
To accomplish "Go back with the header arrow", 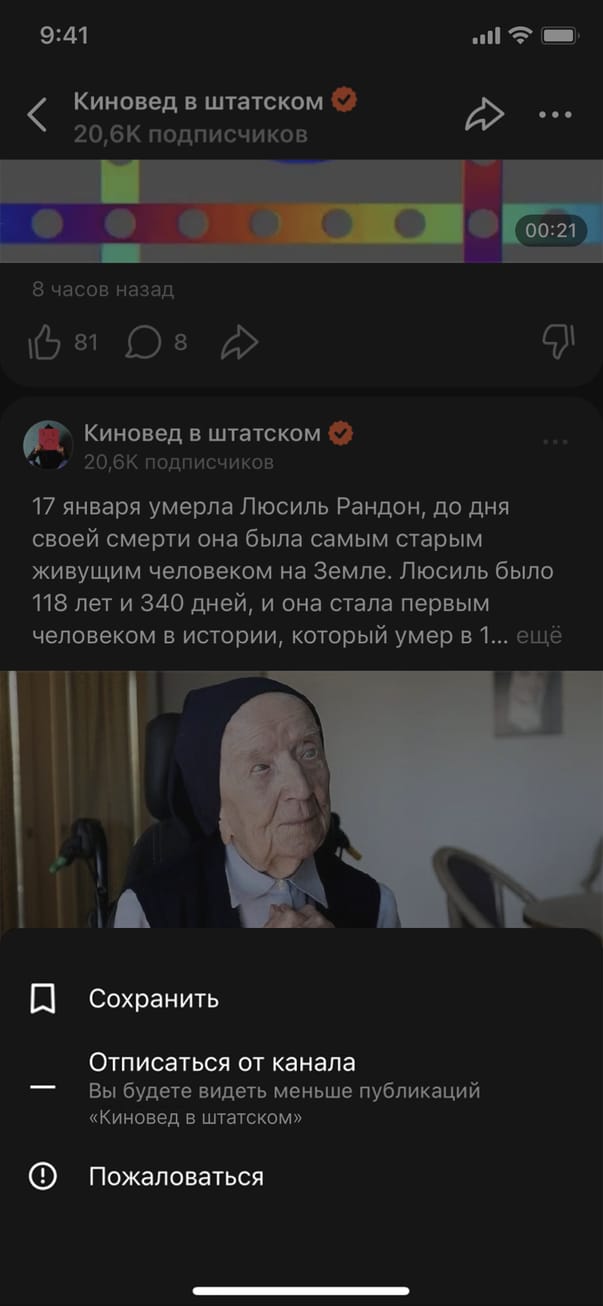I will click(x=37, y=115).
